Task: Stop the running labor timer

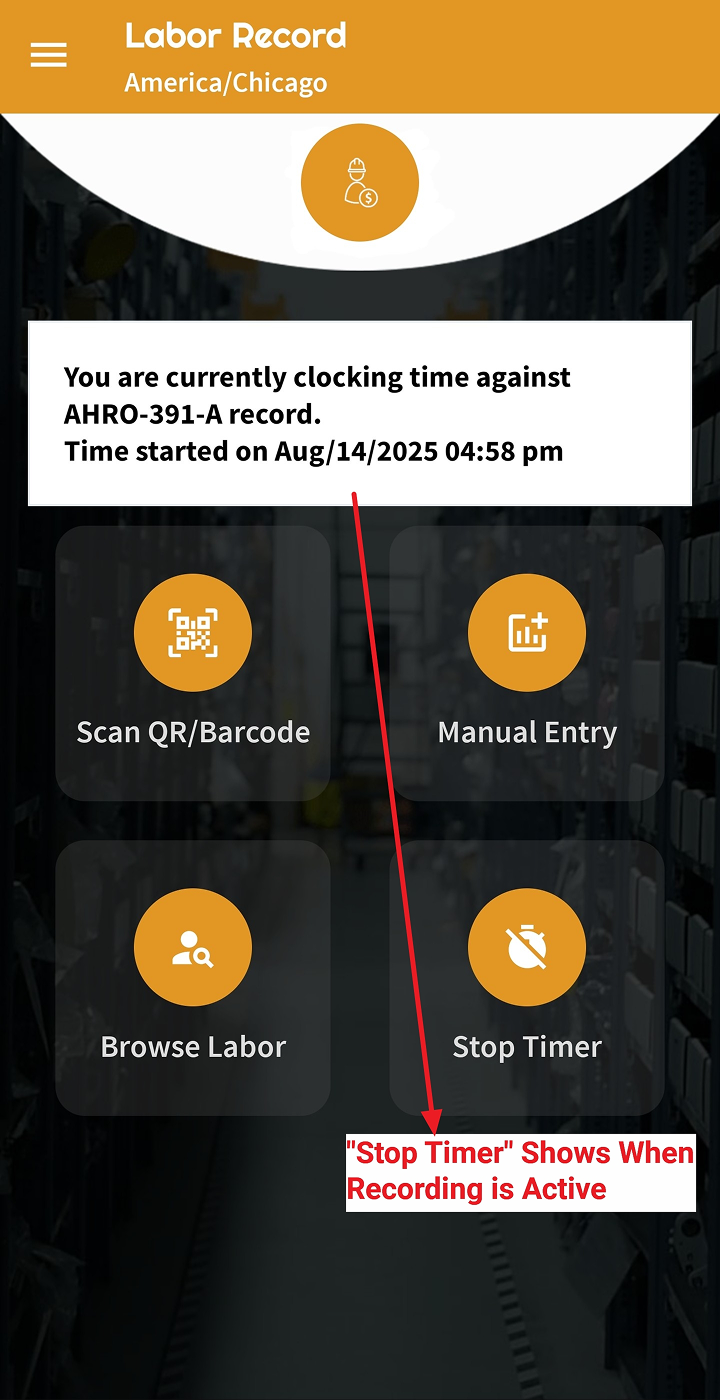Action: point(527,977)
